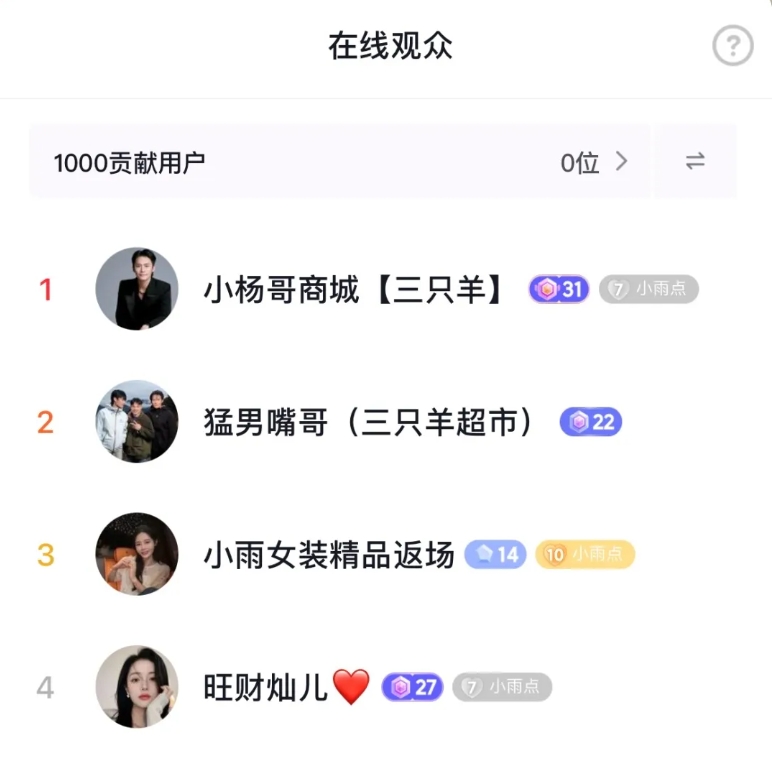This screenshot has height=761, width=772.
Task: Tap the swap arrows toggle icon
Action: [695, 161]
